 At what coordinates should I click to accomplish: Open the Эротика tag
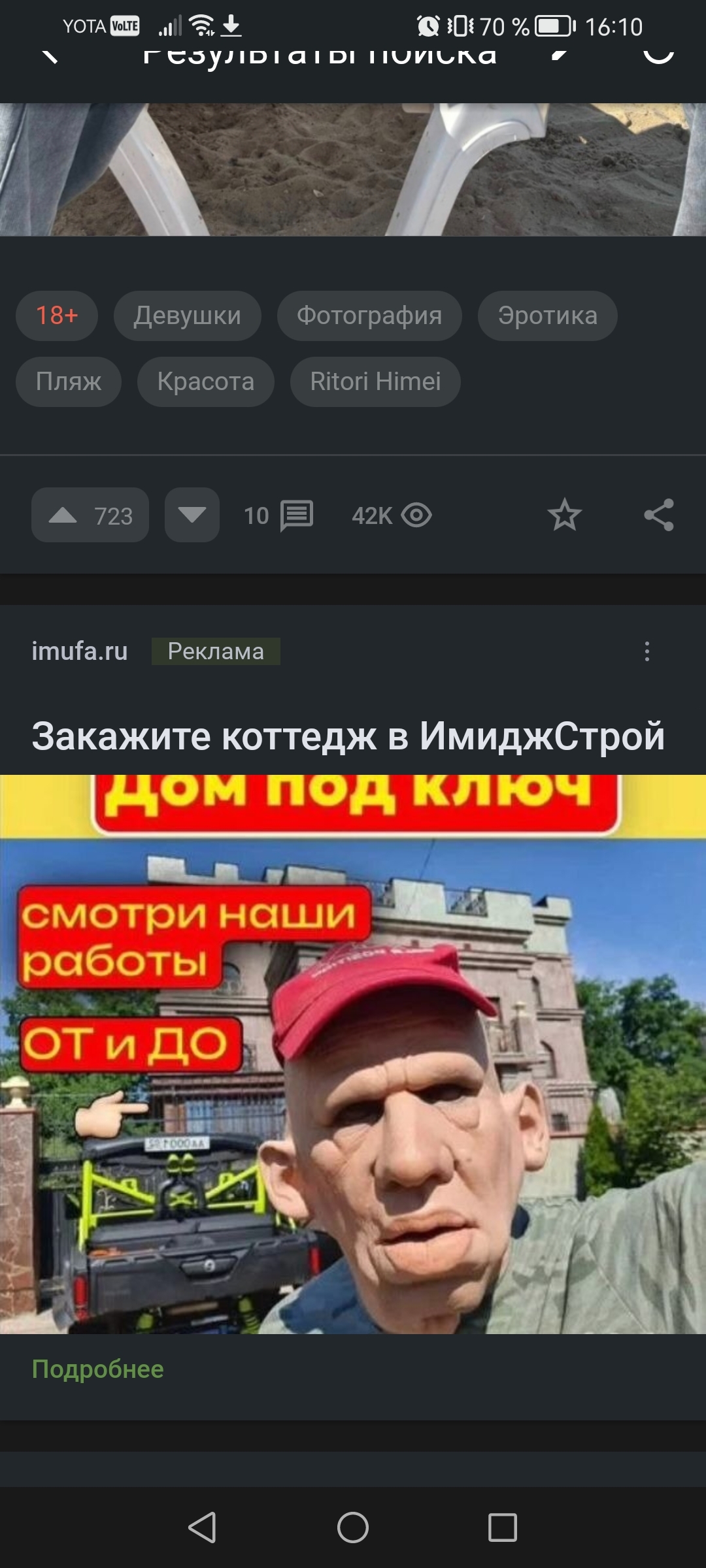(547, 316)
